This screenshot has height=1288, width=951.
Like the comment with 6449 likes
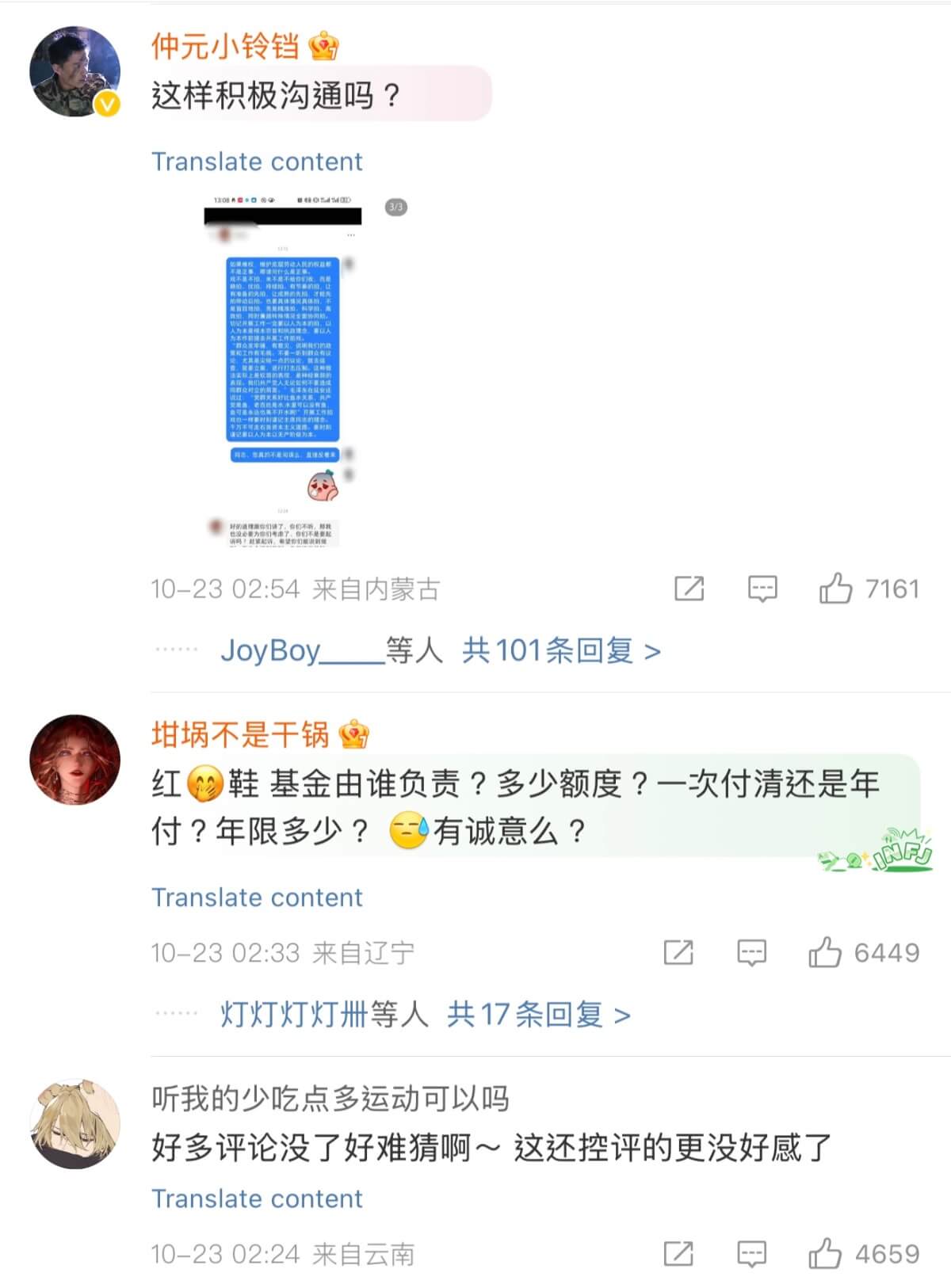tap(825, 952)
